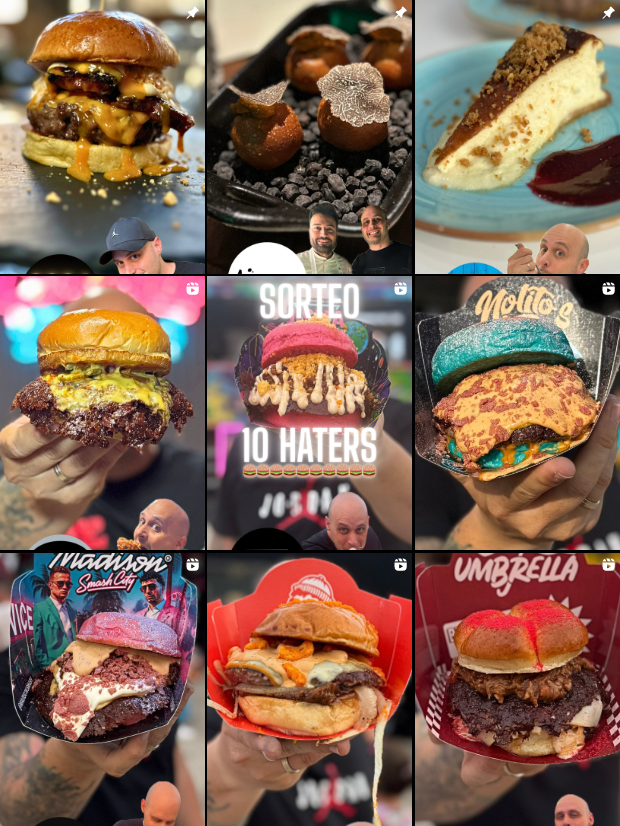The width and height of the screenshot is (620, 826).
Task: Play the Nolito's blue bun burger reel
Action: (518, 412)
